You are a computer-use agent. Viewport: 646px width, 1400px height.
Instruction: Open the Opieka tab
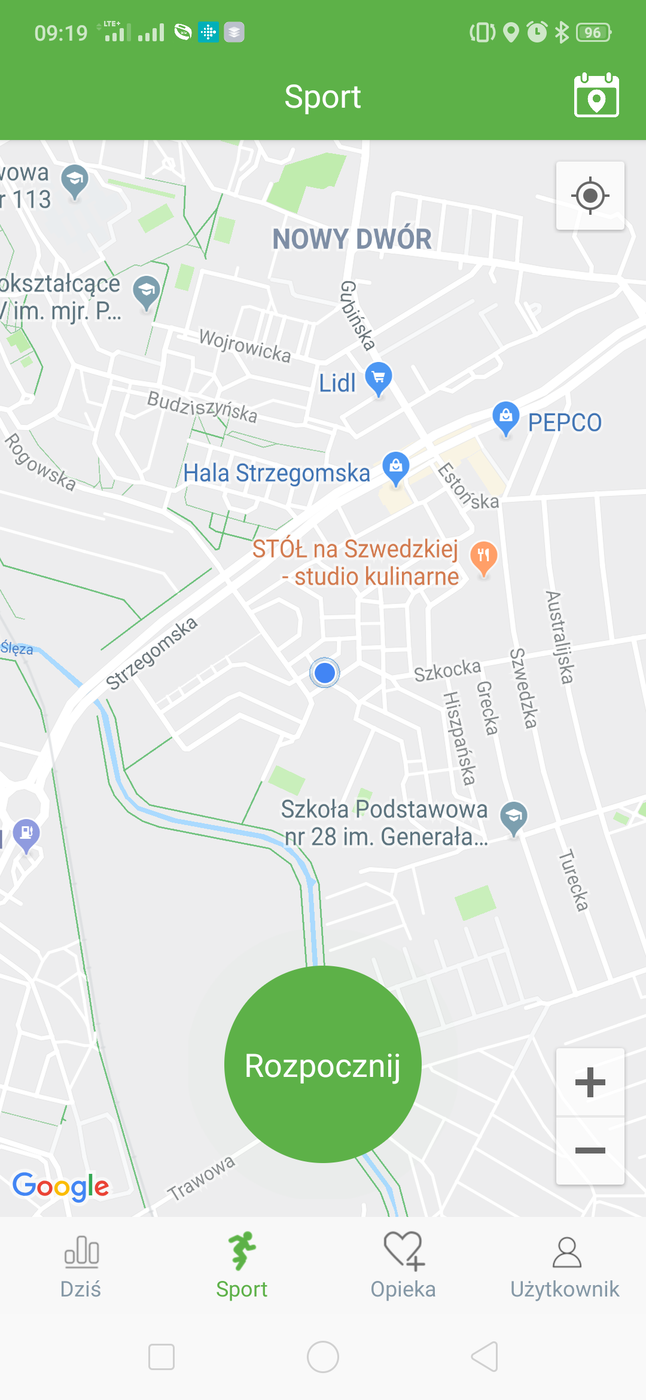pos(403,1266)
